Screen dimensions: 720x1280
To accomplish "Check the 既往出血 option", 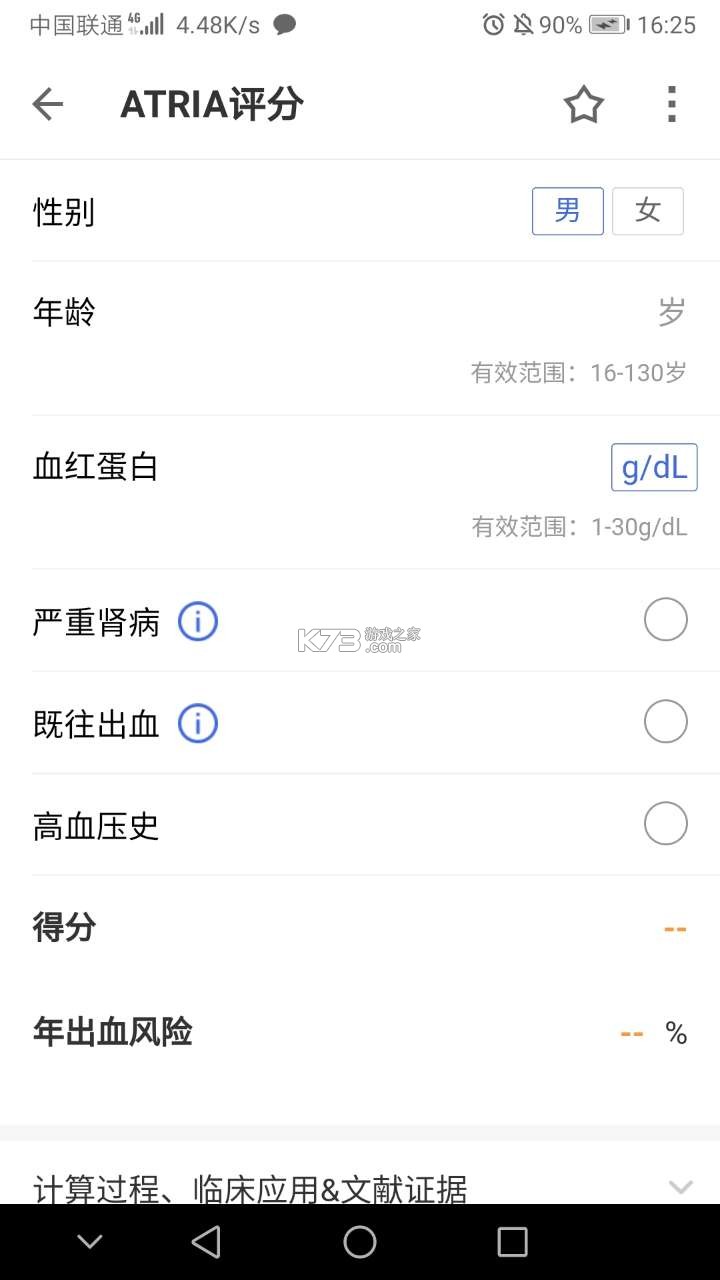I will 666,722.
